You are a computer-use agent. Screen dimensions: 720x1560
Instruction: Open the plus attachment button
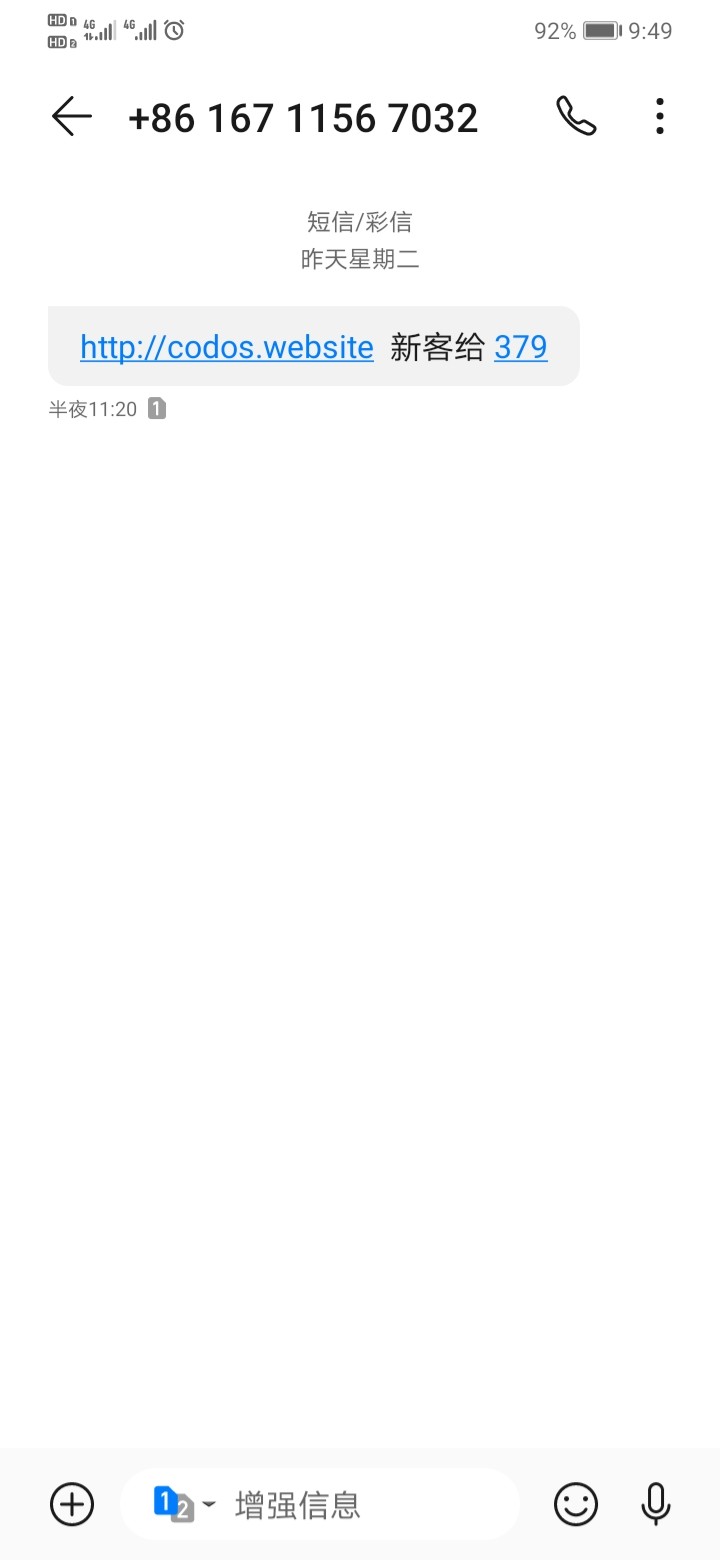[x=72, y=1504]
